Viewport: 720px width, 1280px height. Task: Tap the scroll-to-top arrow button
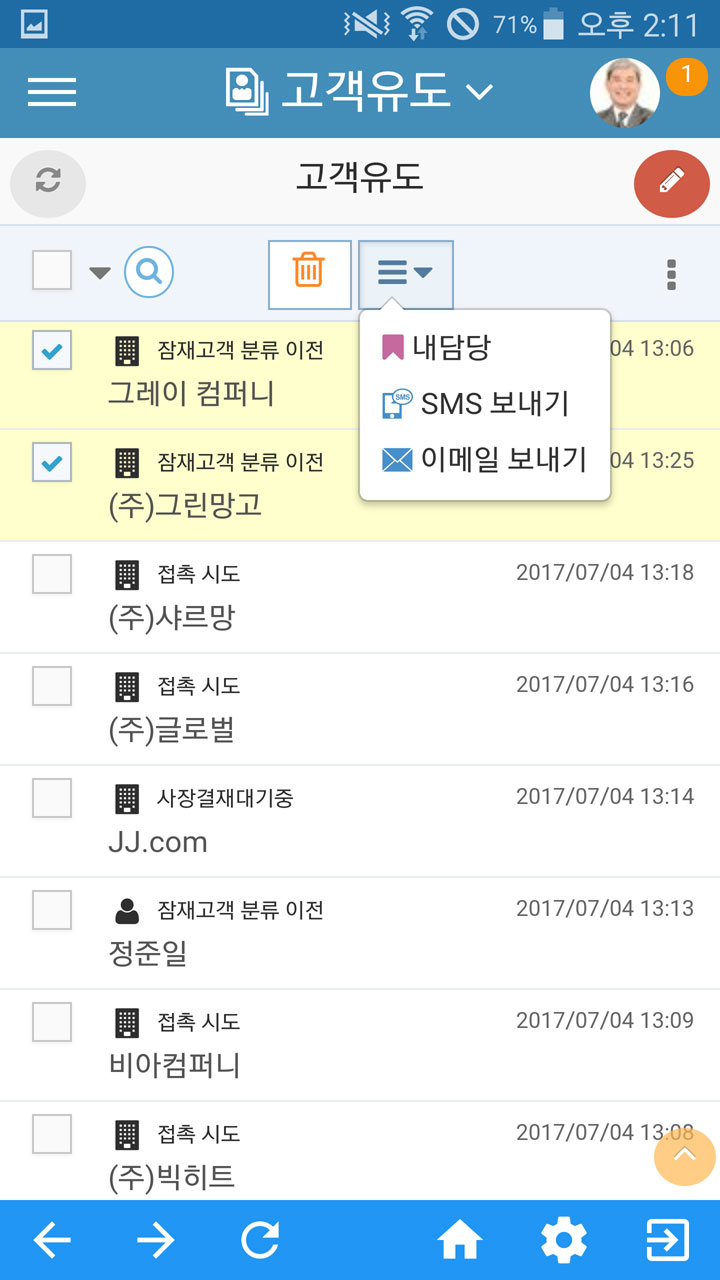685,1157
